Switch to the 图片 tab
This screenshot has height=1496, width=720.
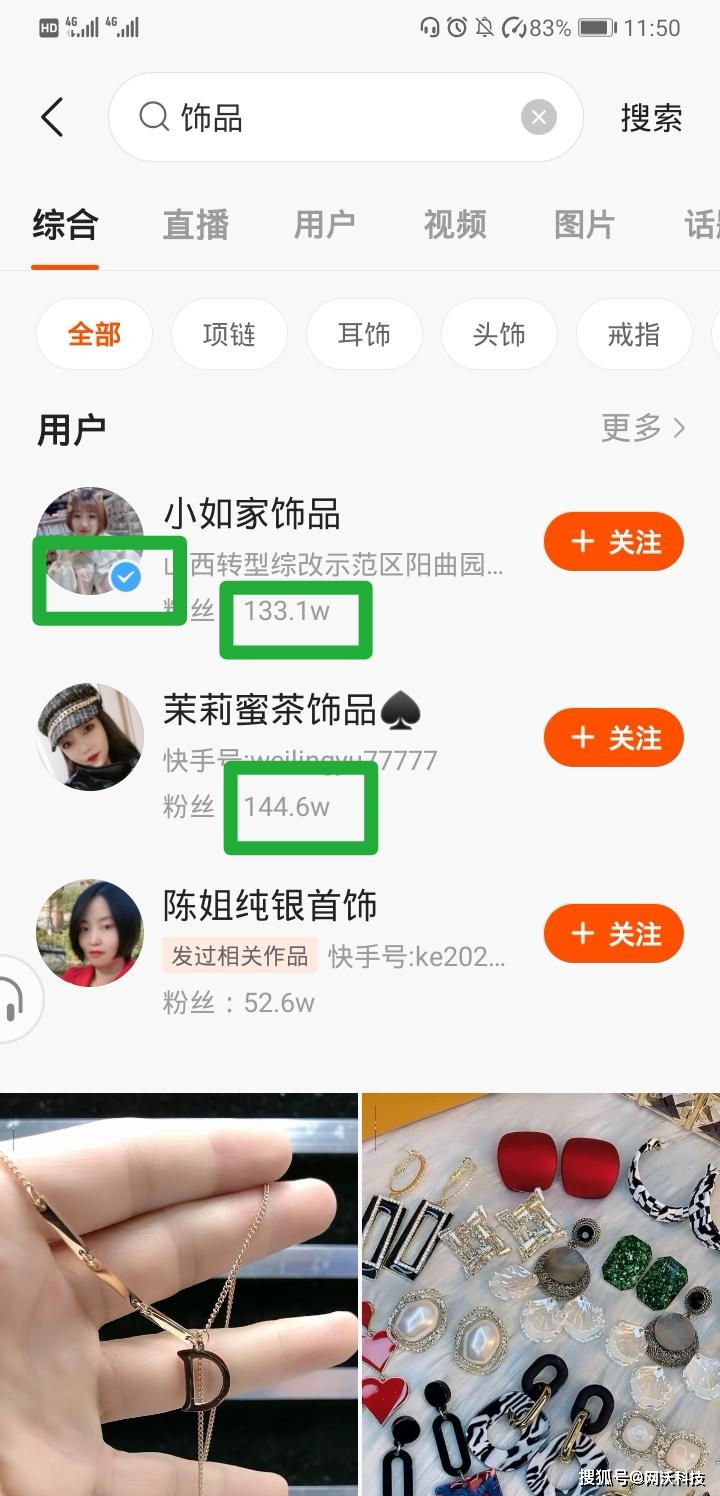pos(584,224)
